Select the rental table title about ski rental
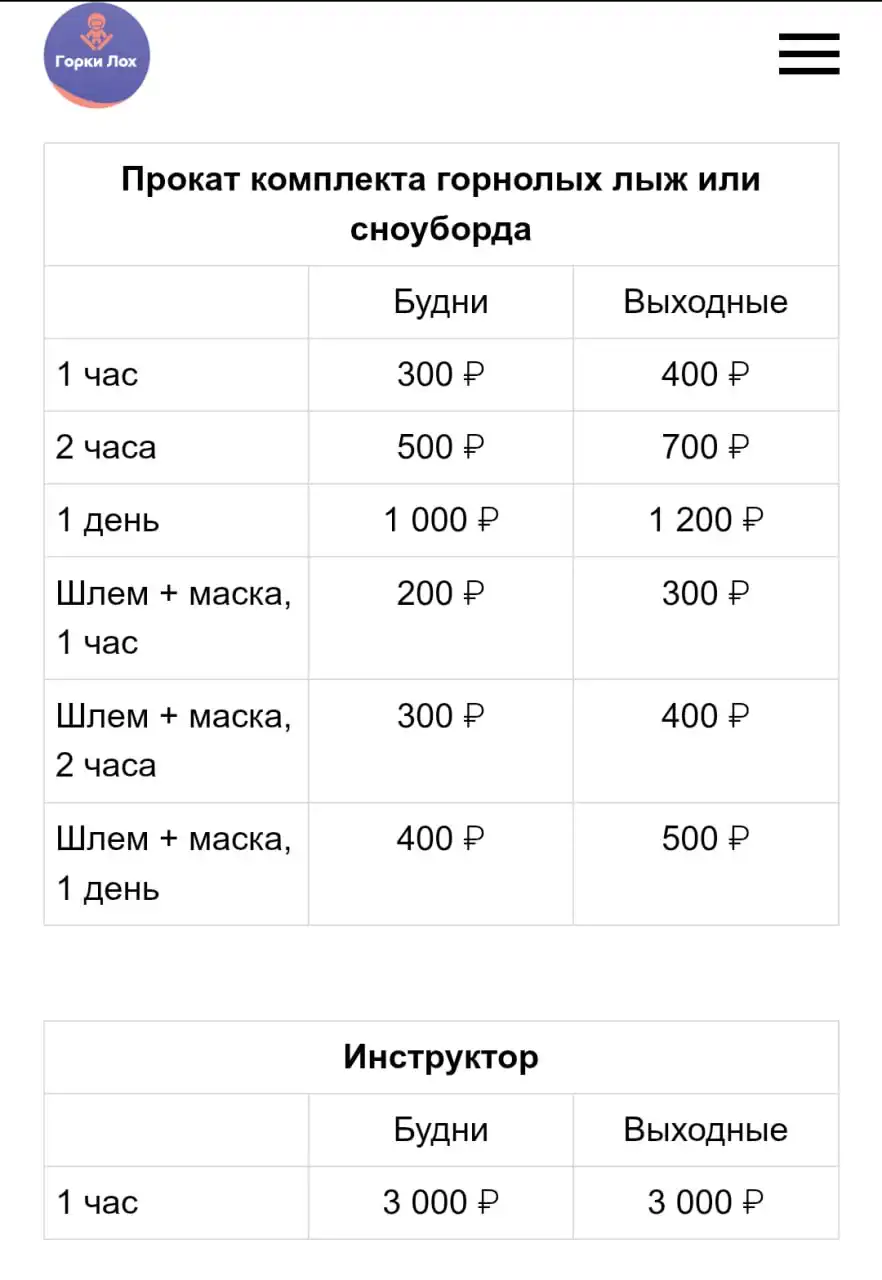This screenshot has height=1280, width=882. (x=440, y=204)
